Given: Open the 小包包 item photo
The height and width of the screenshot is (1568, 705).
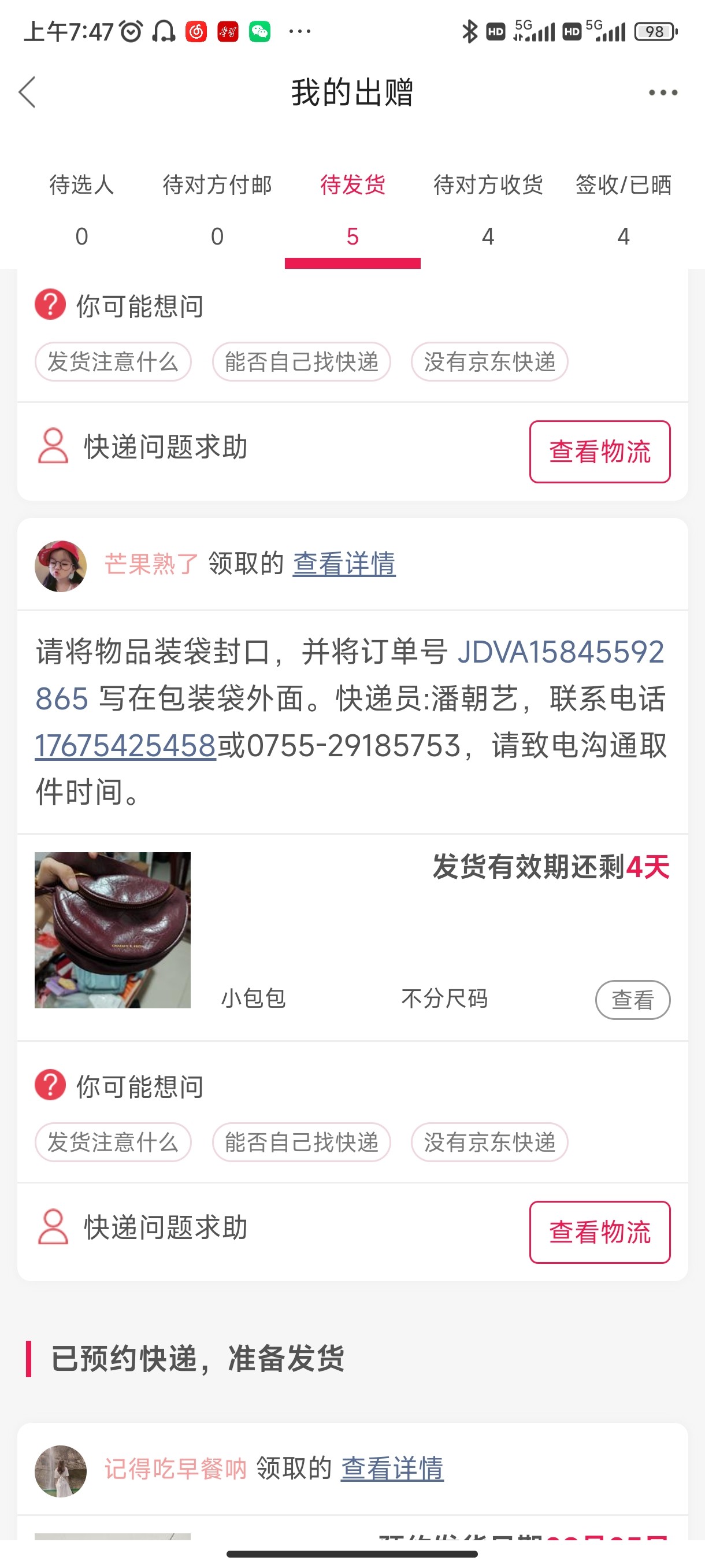Looking at the screenshot, I should point(113,930).
